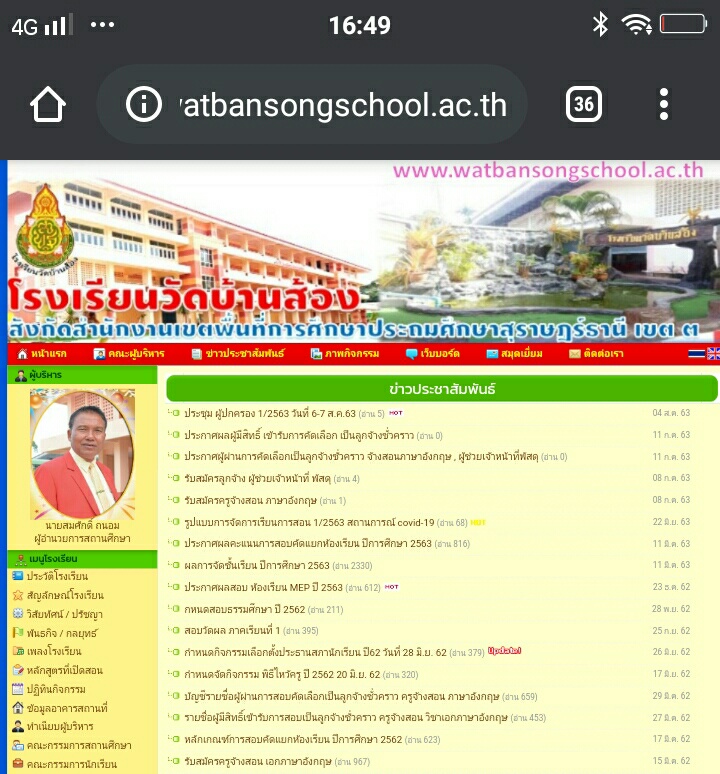Open the browser overflow menu
Image resolution: width=720 pixels, height=774 pixels.
664,104
